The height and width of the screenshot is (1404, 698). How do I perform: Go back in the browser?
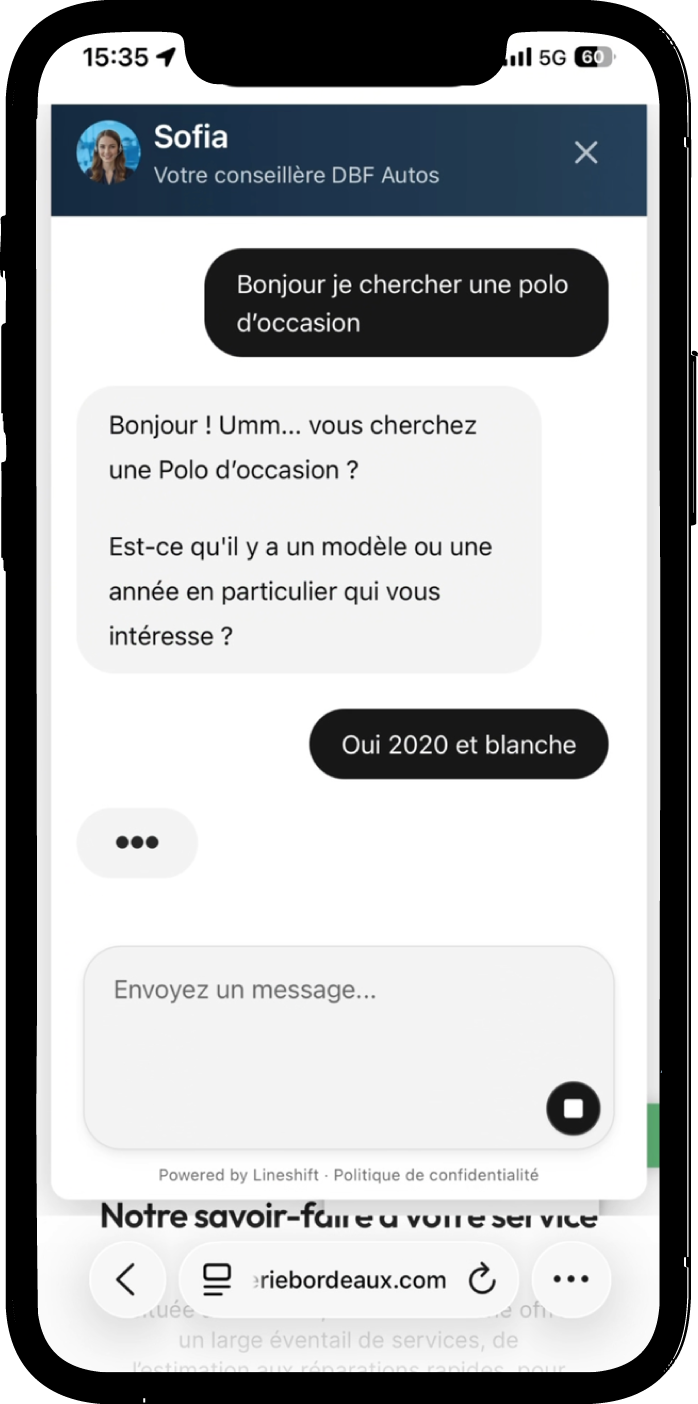[127, 1279]
